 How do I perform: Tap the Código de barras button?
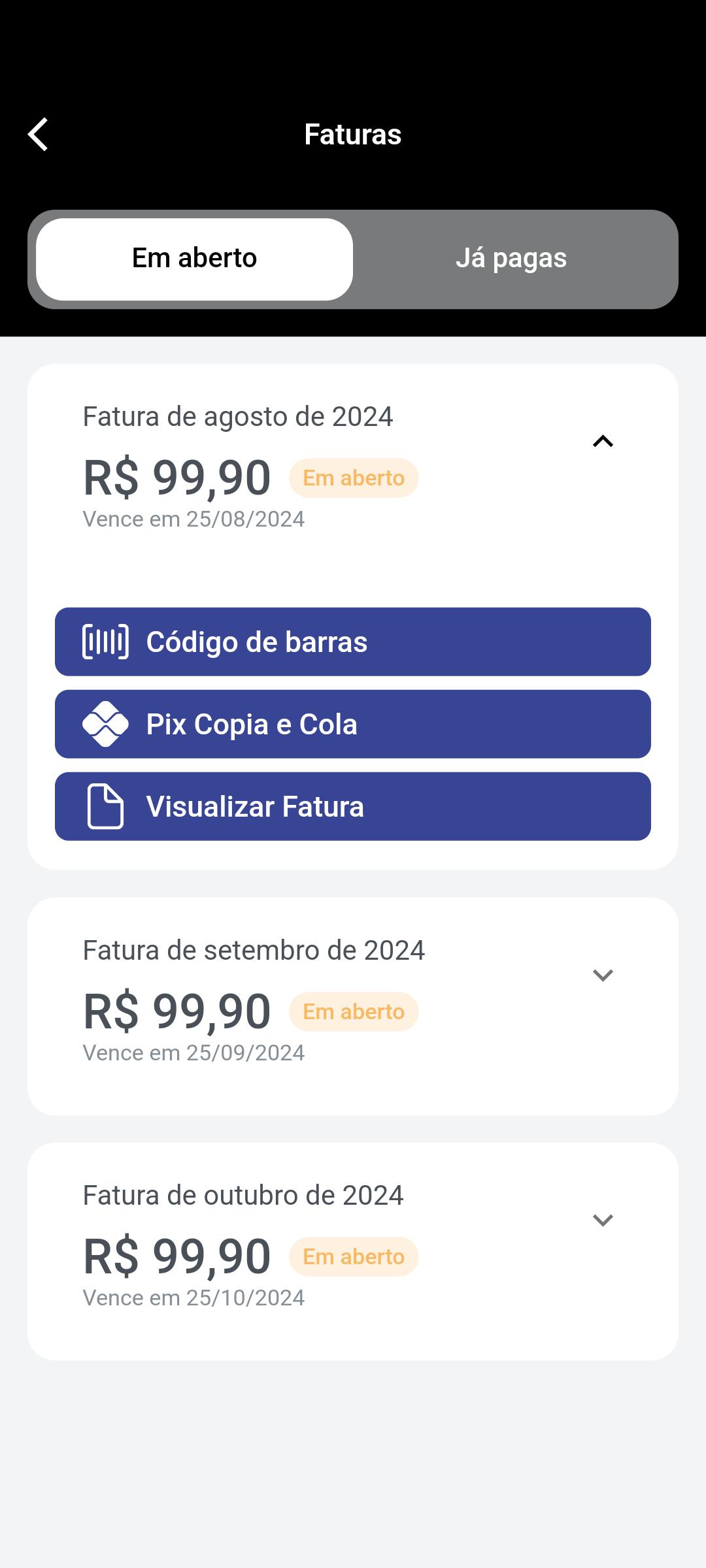pos(353,642)
